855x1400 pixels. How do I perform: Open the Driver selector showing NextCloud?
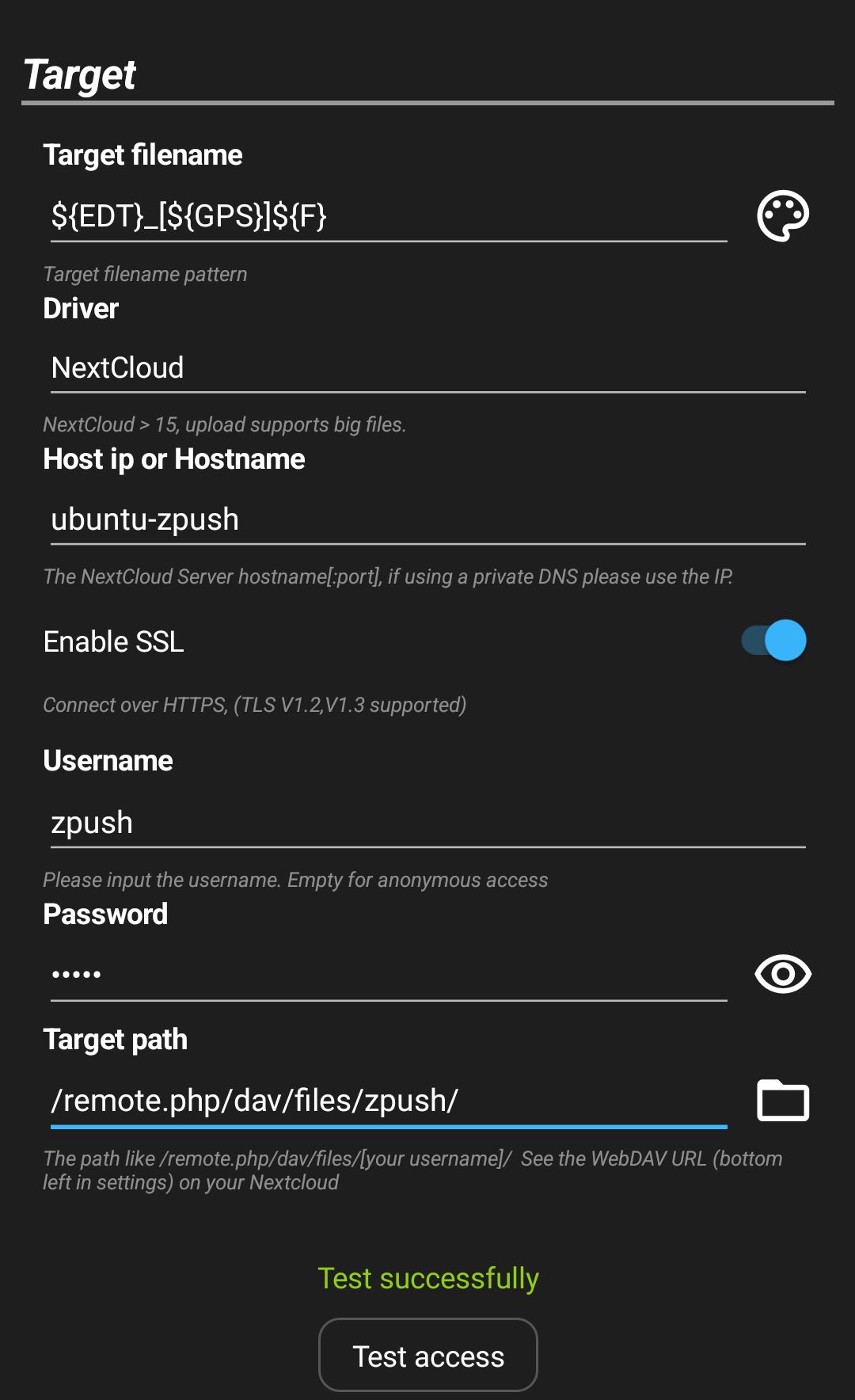[x=428, y=368]
